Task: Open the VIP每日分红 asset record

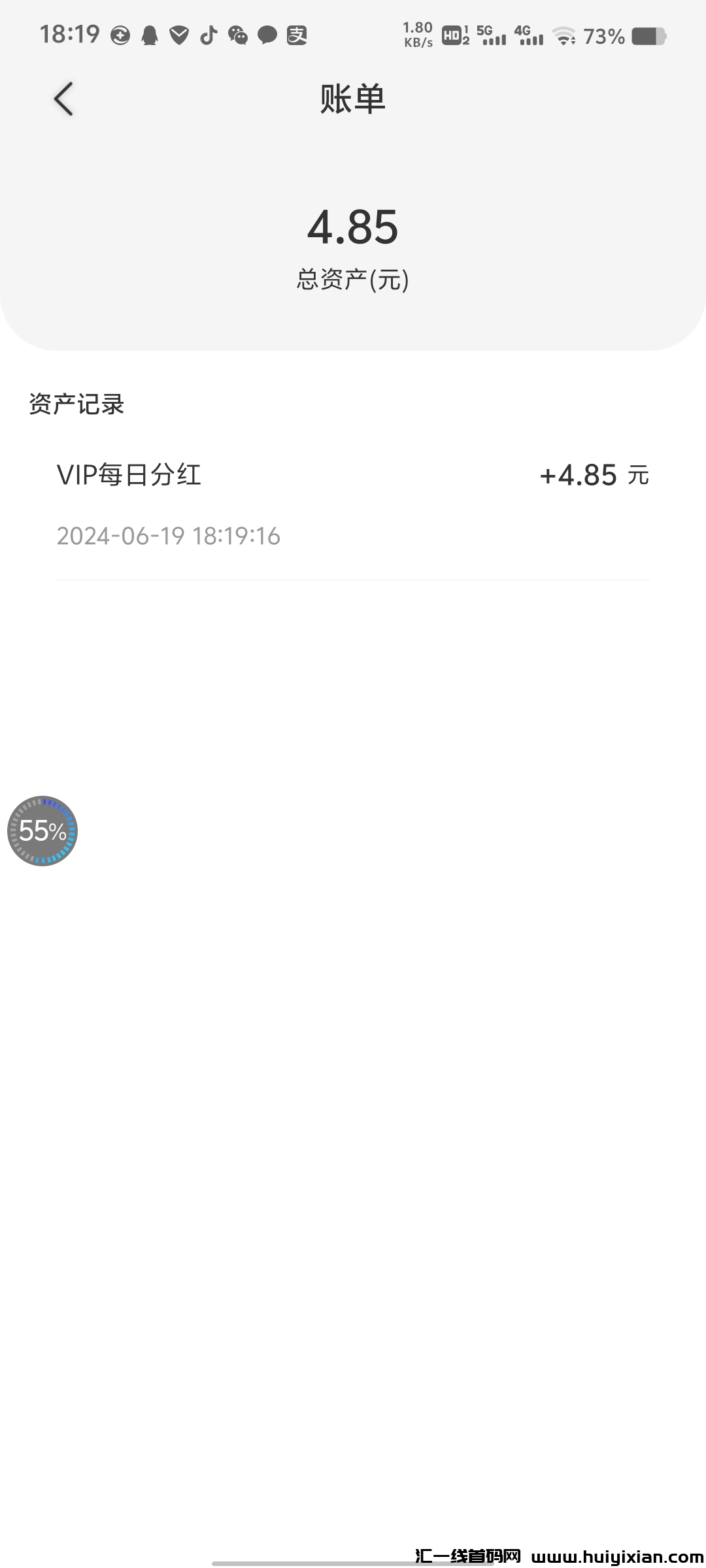Action: (x=353, y=504)
